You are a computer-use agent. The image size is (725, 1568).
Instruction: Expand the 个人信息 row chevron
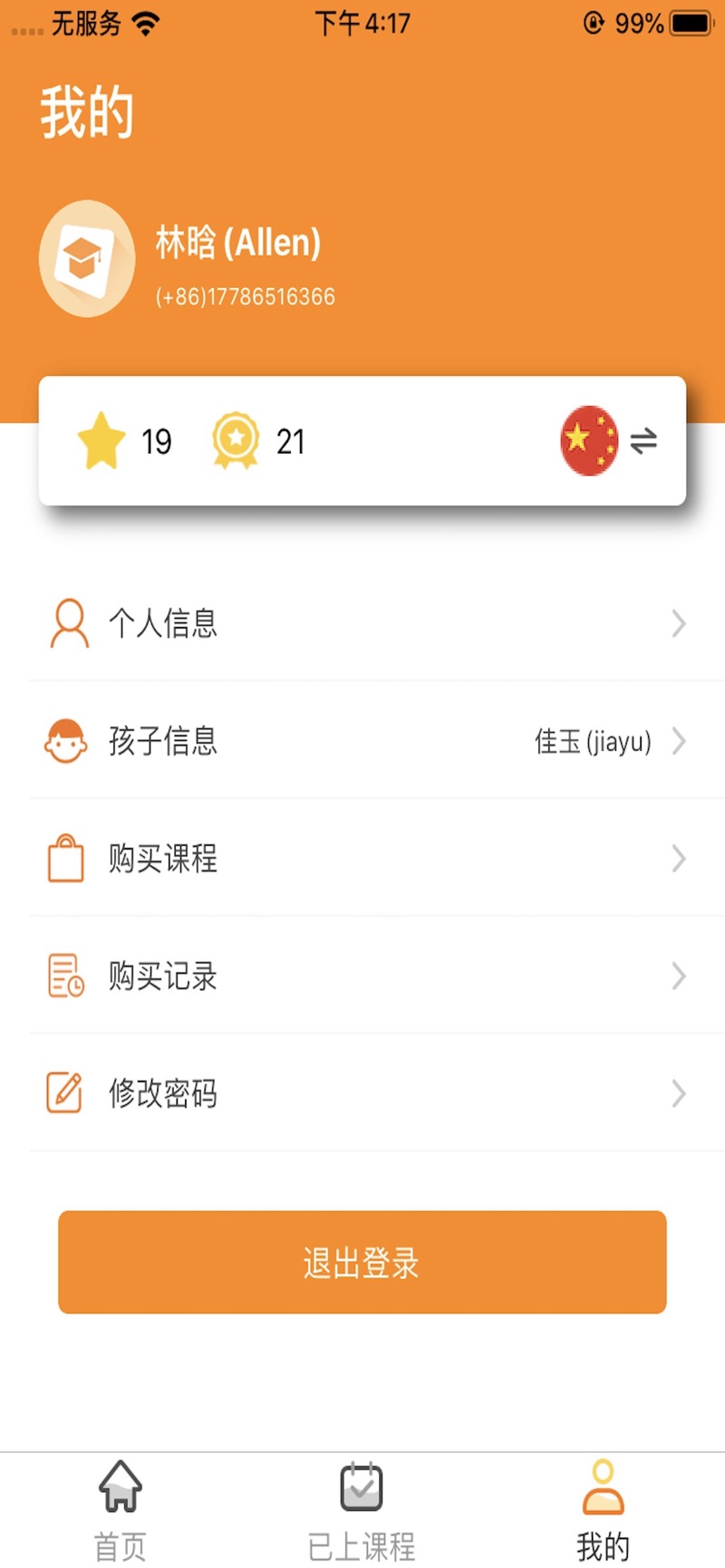(x=679, y=622)
